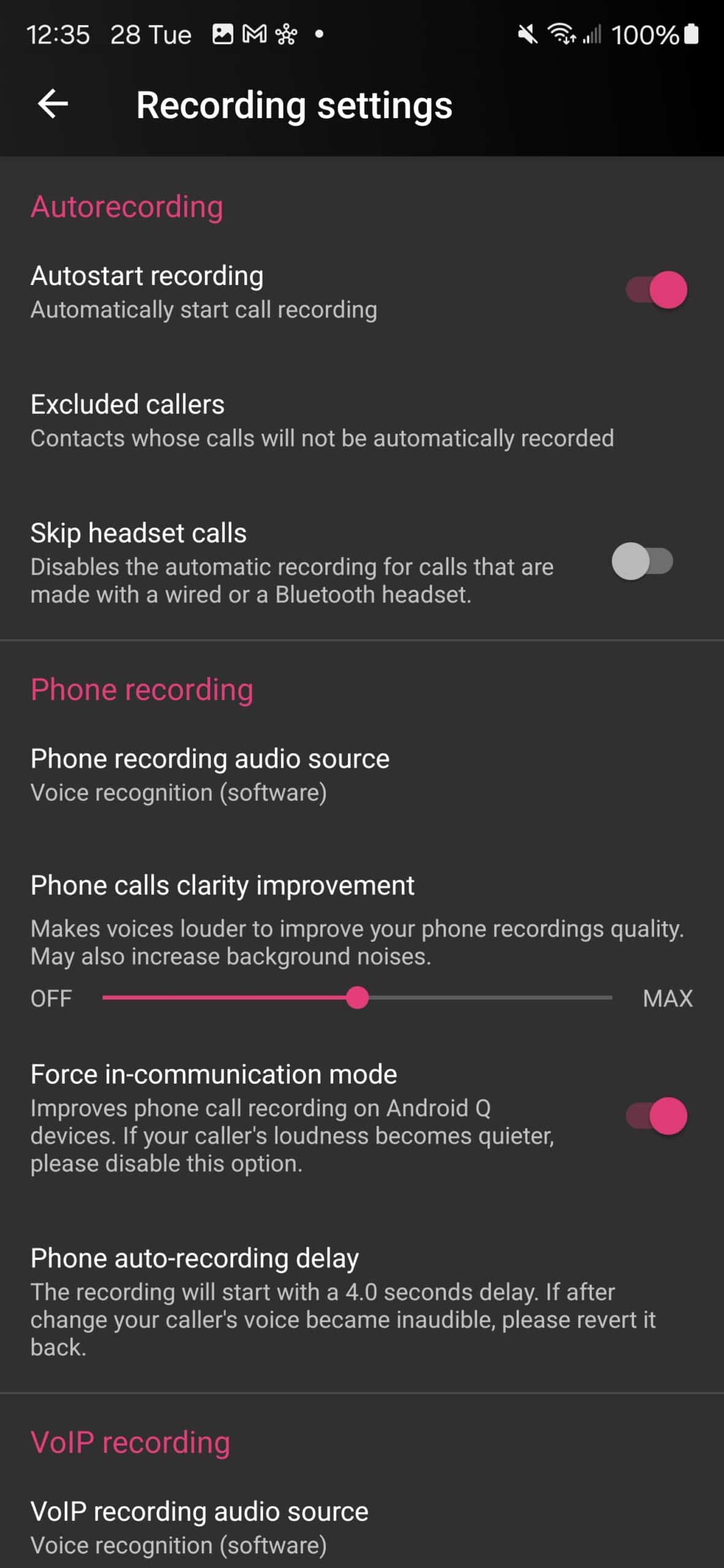
Task: Disable Force in-communication mode
Action: click(x=656, y=1116)
